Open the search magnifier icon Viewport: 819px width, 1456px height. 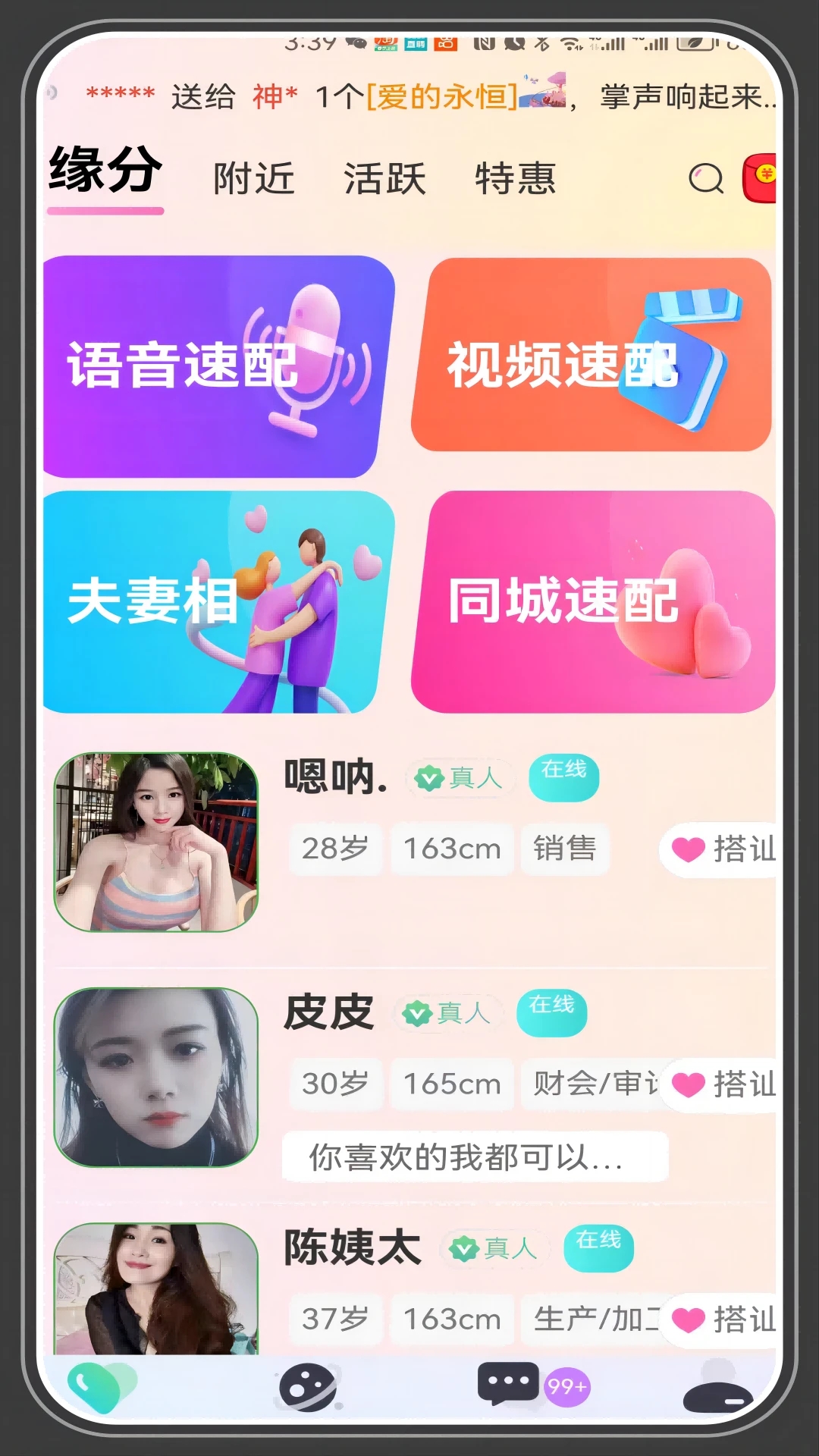pyautogui.click(x=706, y=180)
